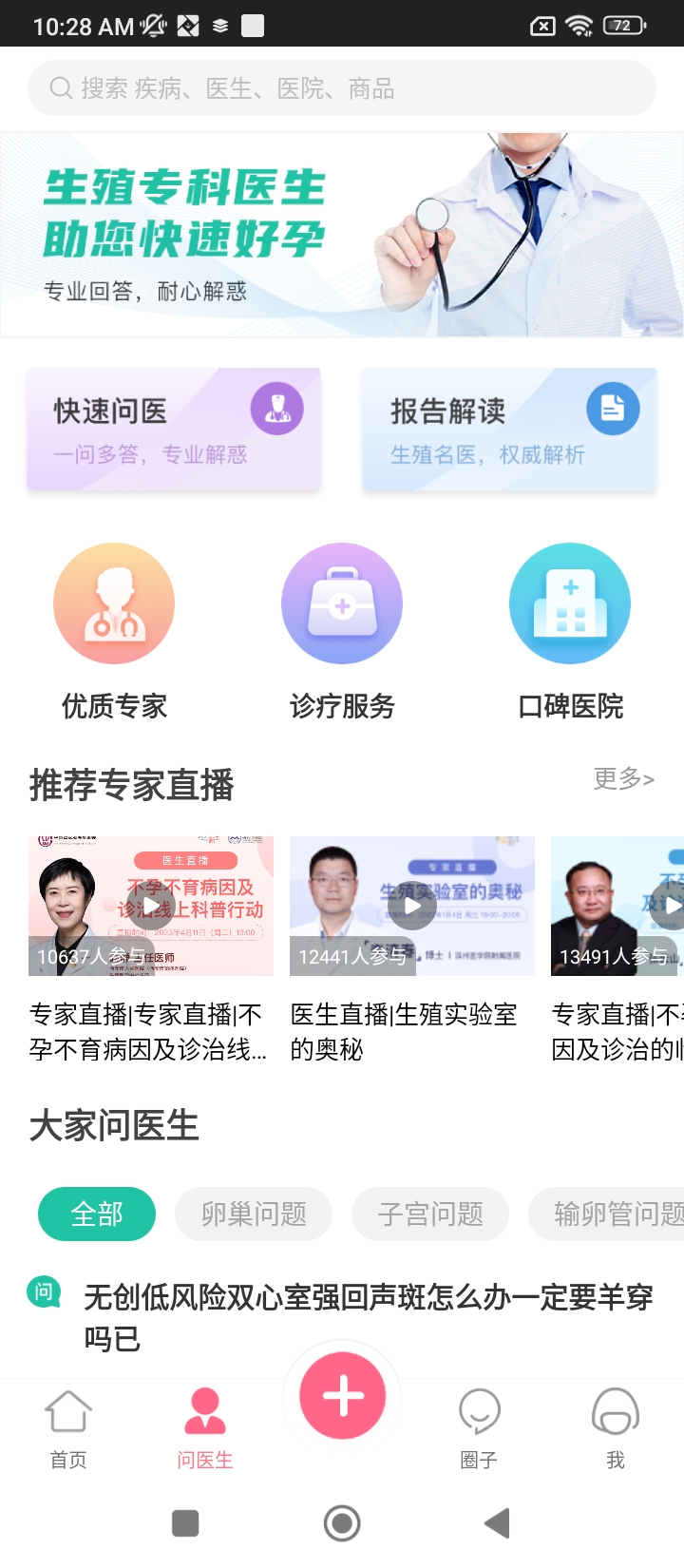Image resolution: width=684 pixels, height=1568 pixels.
Task: Open the livestream with 13491人参与
Action: pos(617,906)
